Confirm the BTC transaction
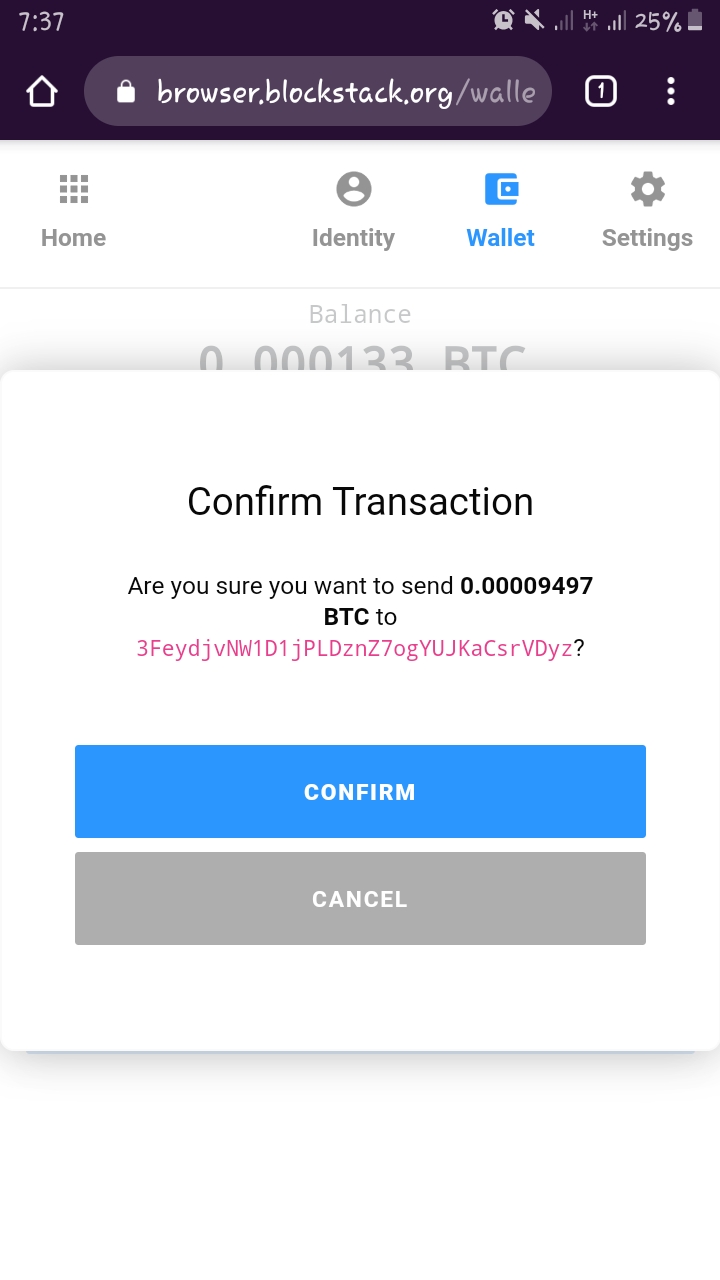The width and height of the screenshot is (720, 1280). (360, 791)
